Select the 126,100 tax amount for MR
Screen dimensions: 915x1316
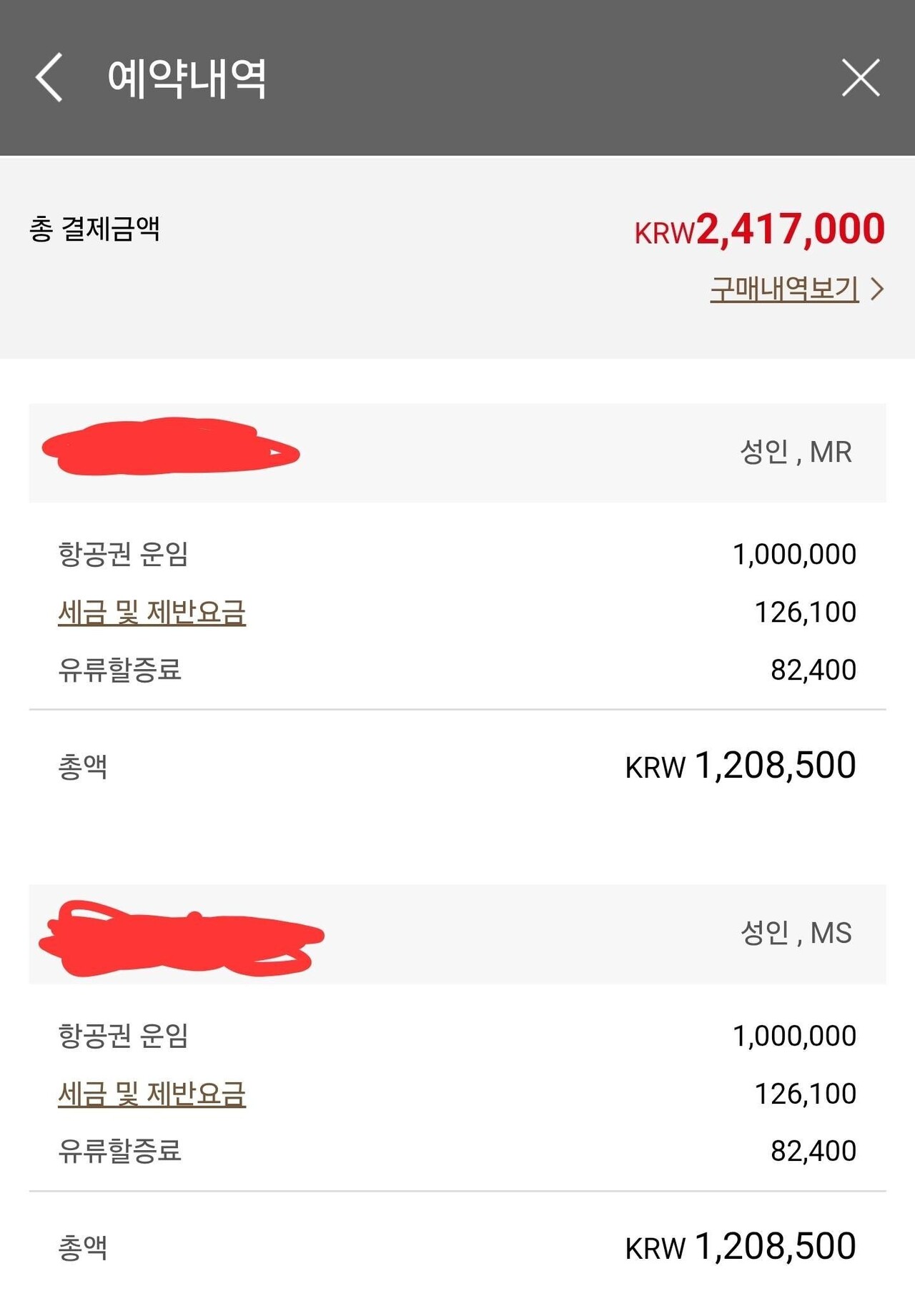click(804, 612)
